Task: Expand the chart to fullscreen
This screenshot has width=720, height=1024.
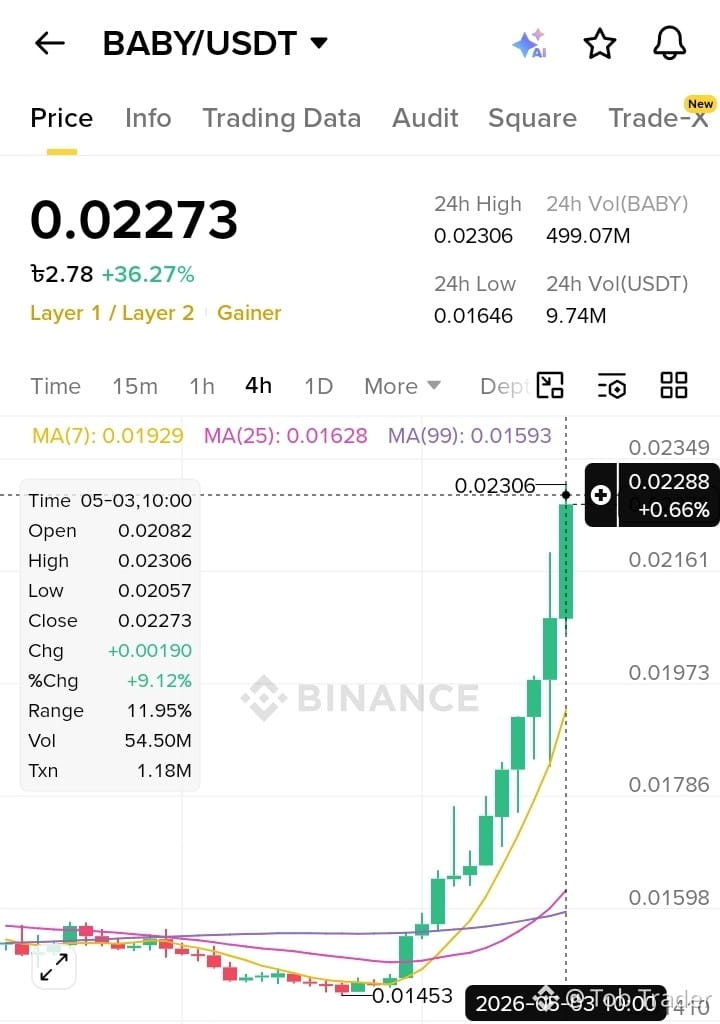Action: (x=54, y=967)
